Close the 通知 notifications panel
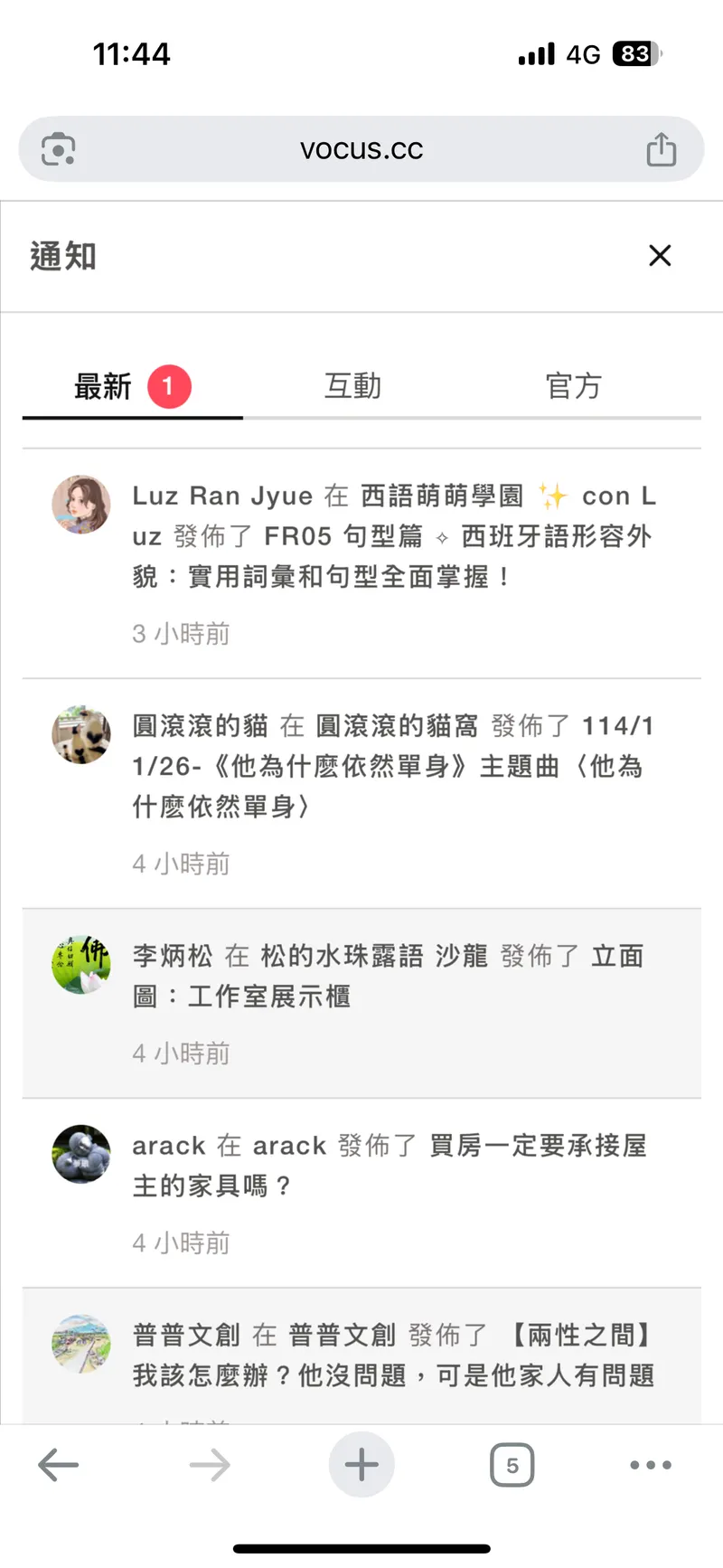 [x=660, y=256]
